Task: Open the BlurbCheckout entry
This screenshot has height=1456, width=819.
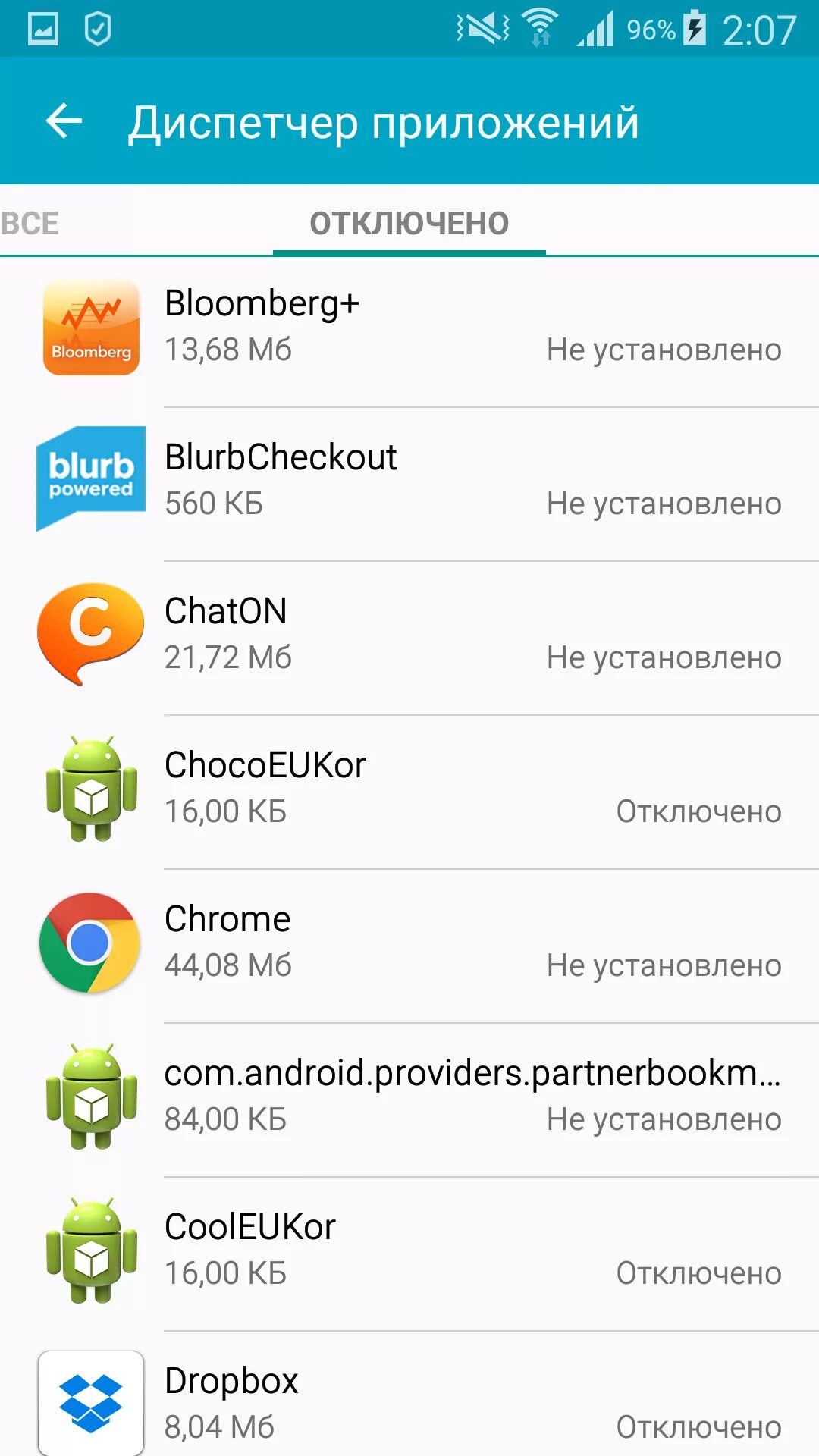Action: click(x=409, y=485)
